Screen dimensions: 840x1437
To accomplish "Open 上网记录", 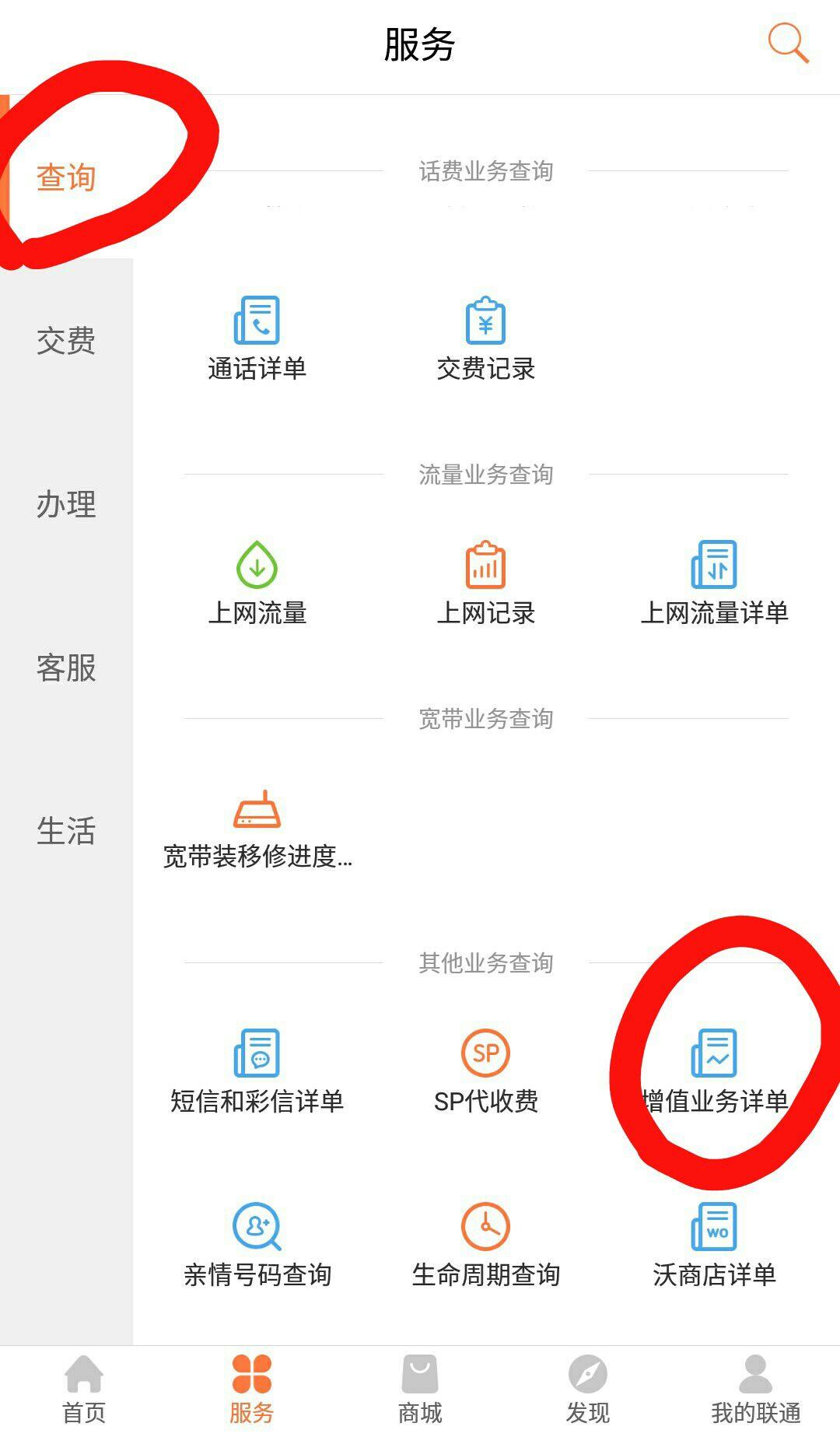I will click(x=485, y=584).
